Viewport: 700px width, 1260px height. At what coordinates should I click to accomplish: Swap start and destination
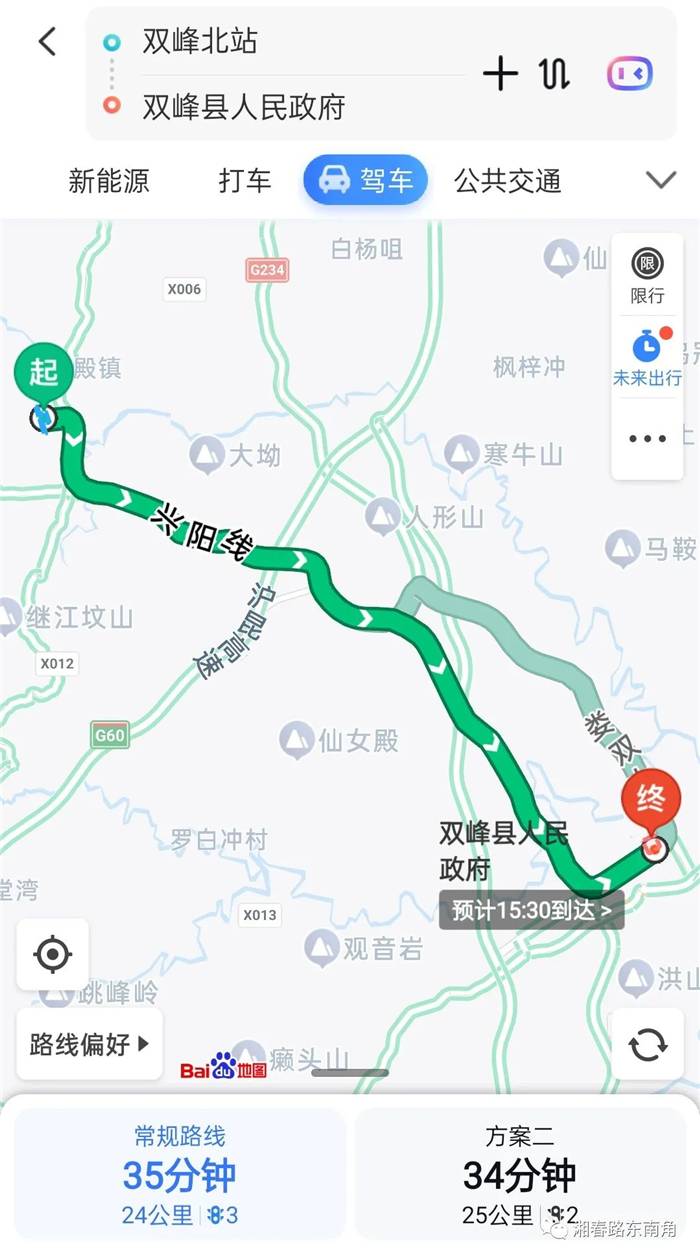[x=554, y=74]
